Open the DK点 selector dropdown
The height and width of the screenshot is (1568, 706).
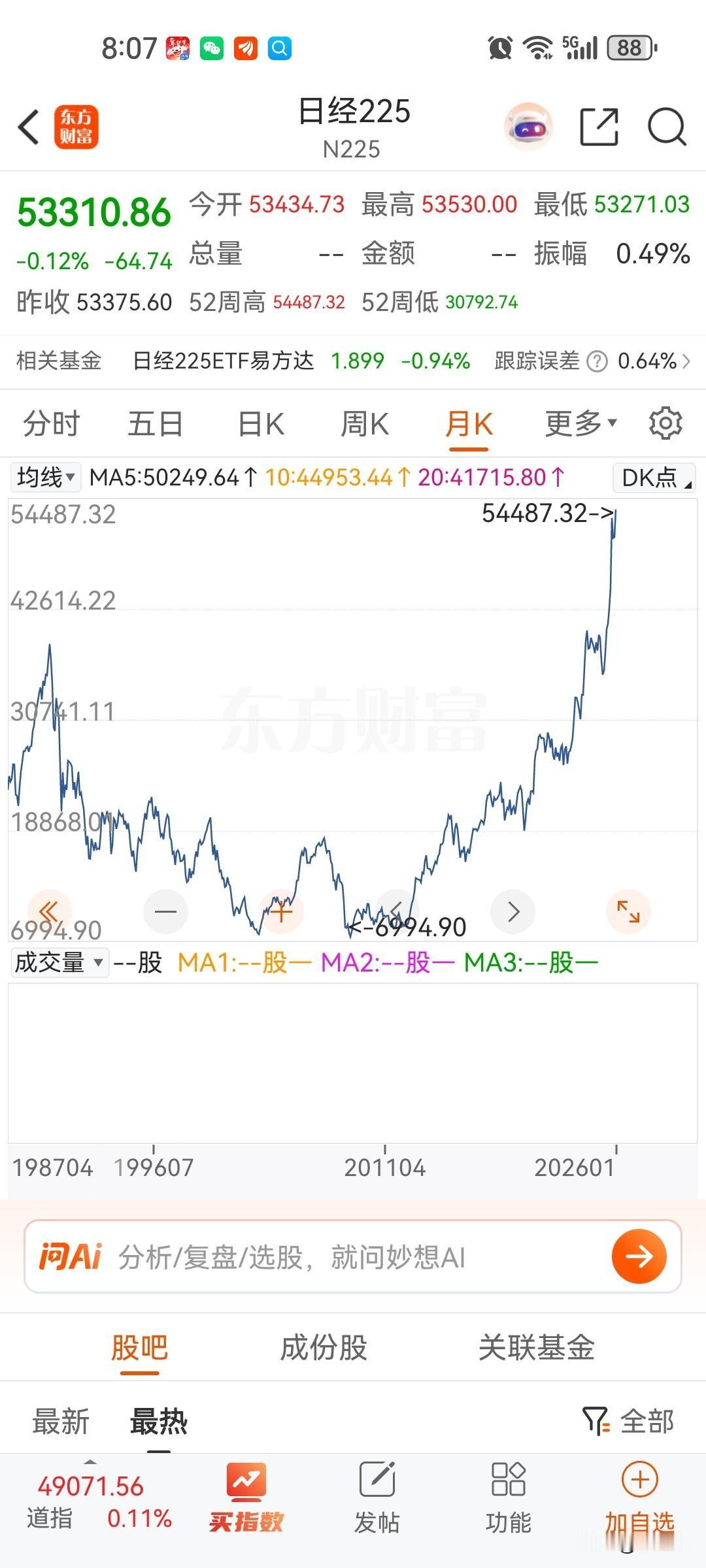(x=653, y=477)
